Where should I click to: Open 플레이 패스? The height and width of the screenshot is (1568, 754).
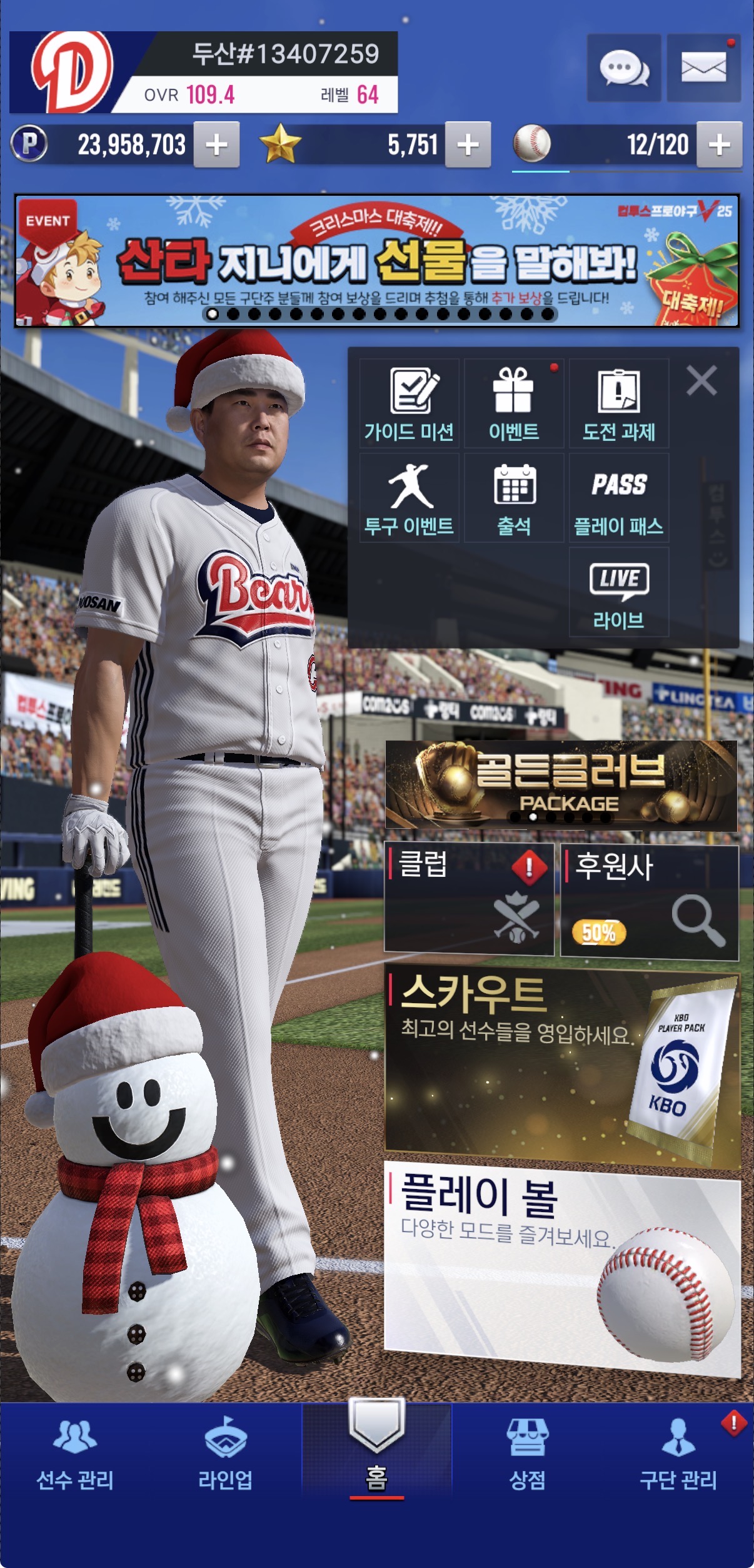coord(618,498)
